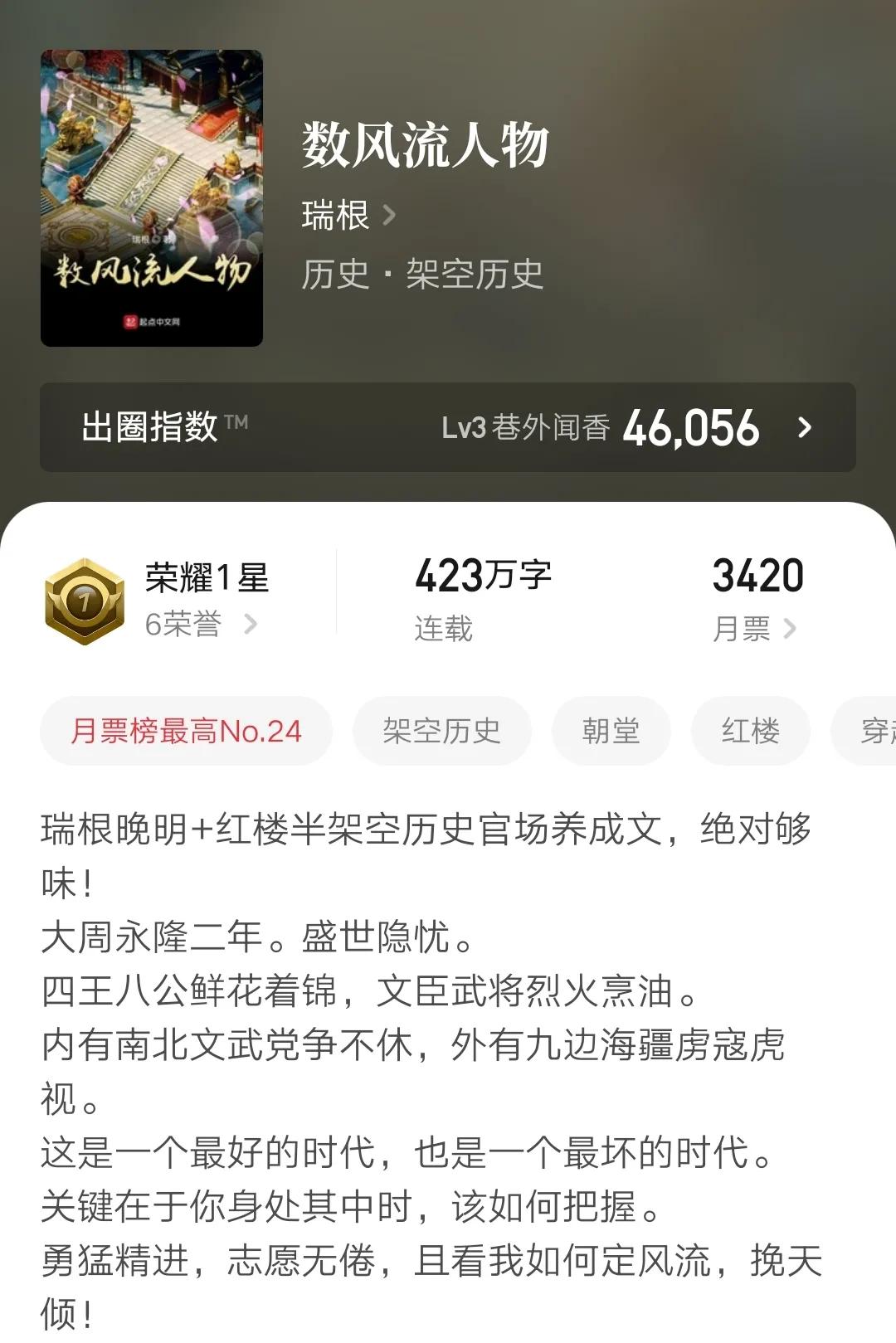Screen dimensions: 896x1343
Task: View the 出圈指数 details
Action: (448, 428)
